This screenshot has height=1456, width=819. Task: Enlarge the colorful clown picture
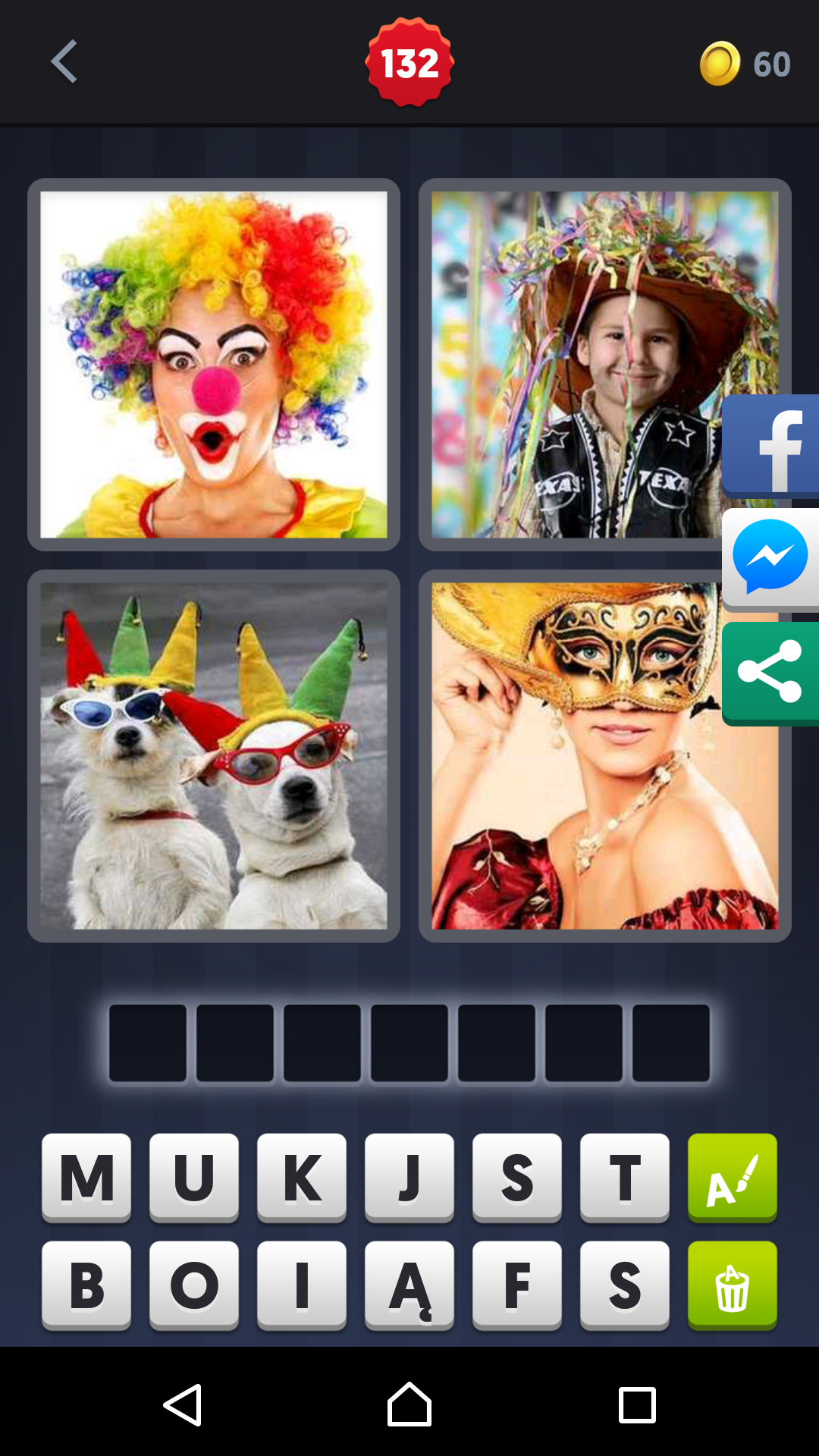point(214,365)
